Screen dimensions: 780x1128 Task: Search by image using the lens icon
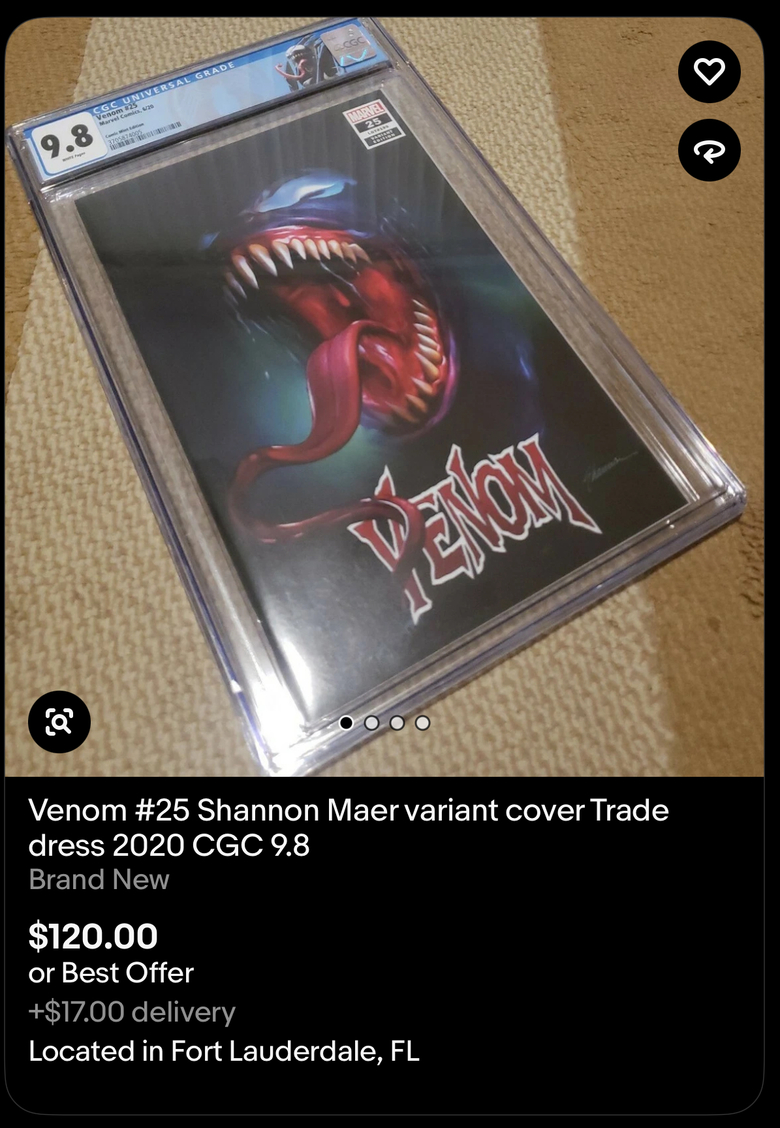[x=60, y=721]
